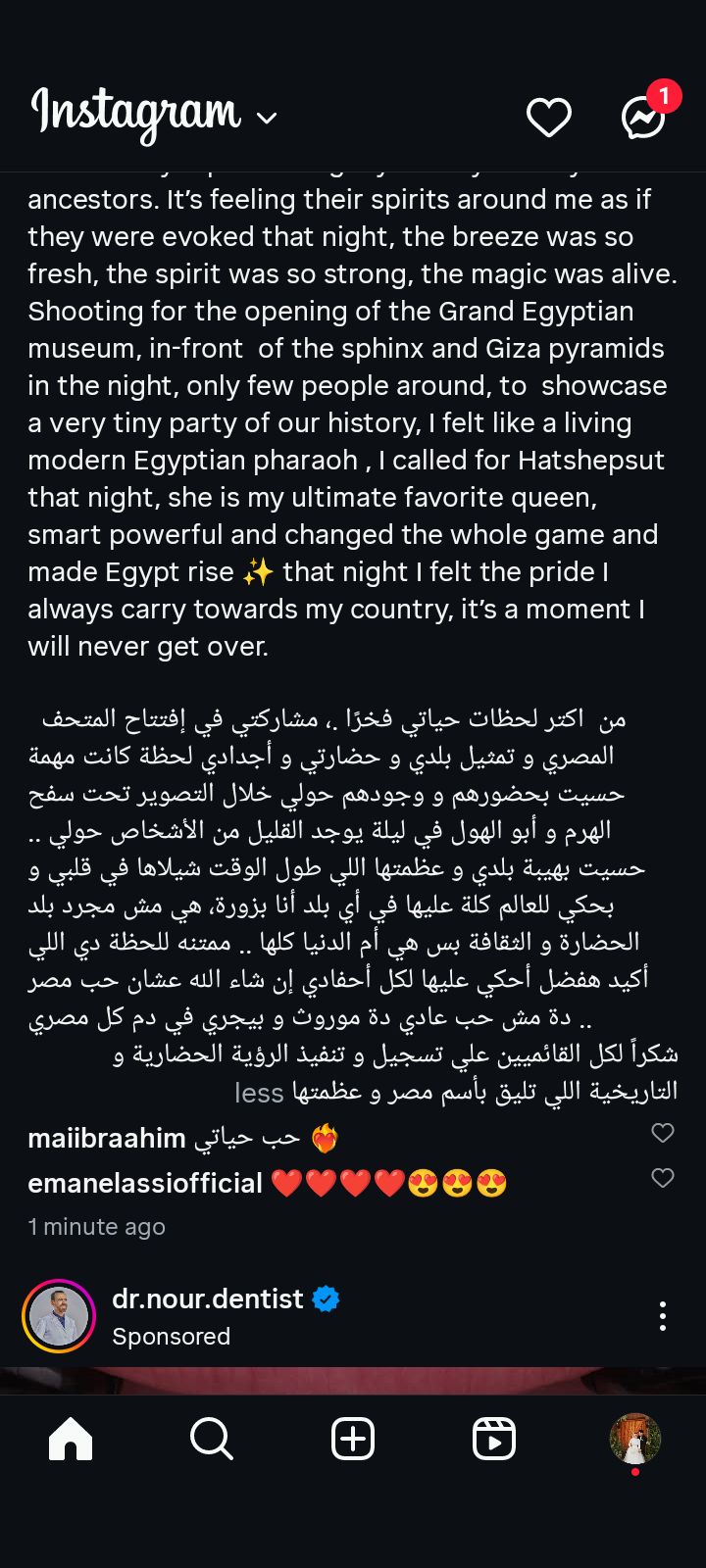Tap the Create post plus icon
The width and height of the screenshot is (706, 1568).
tap(352, 1439)
